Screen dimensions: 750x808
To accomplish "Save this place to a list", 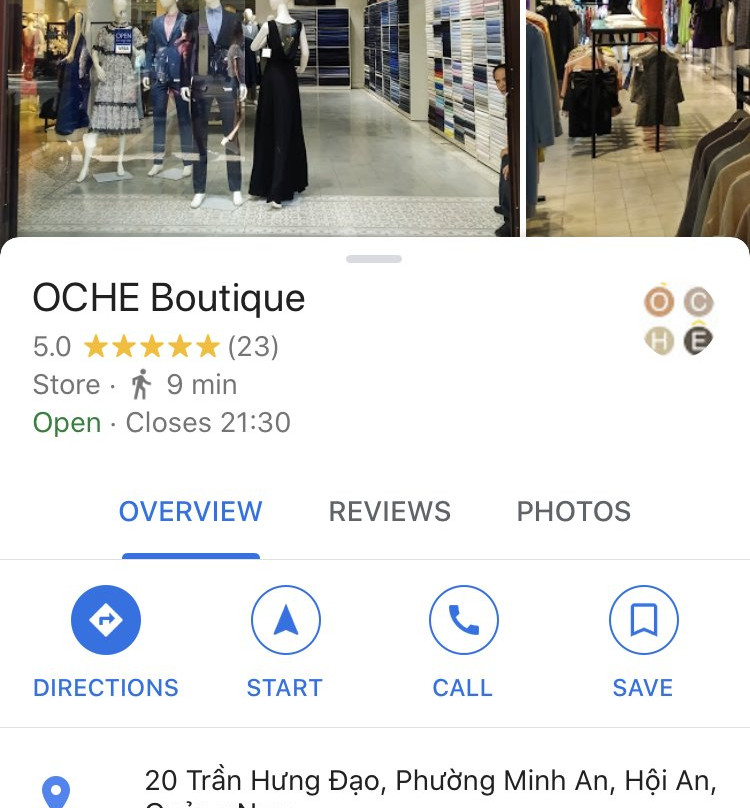I will point(643,621).
